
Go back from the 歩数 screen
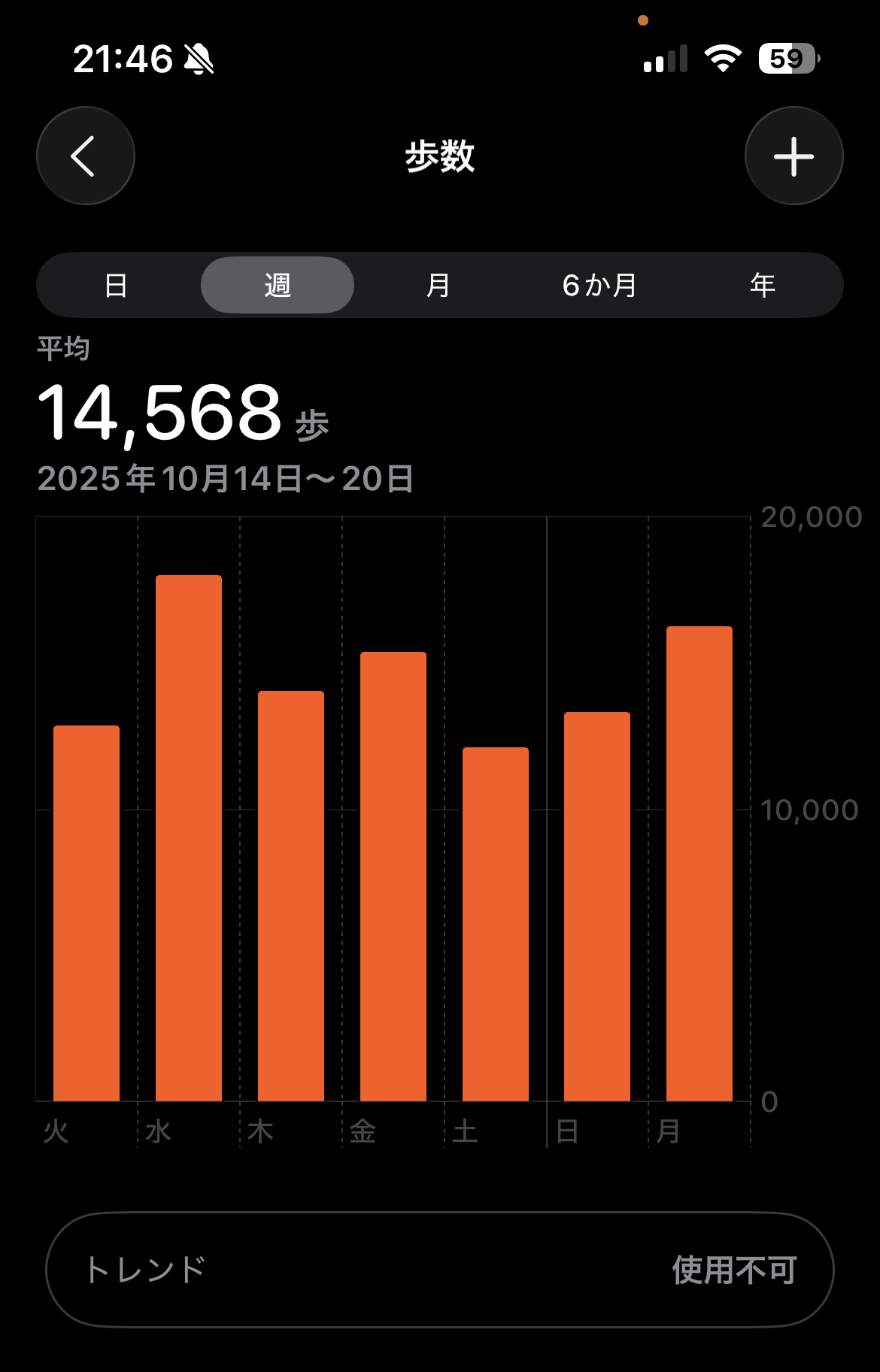pos(86,156)
